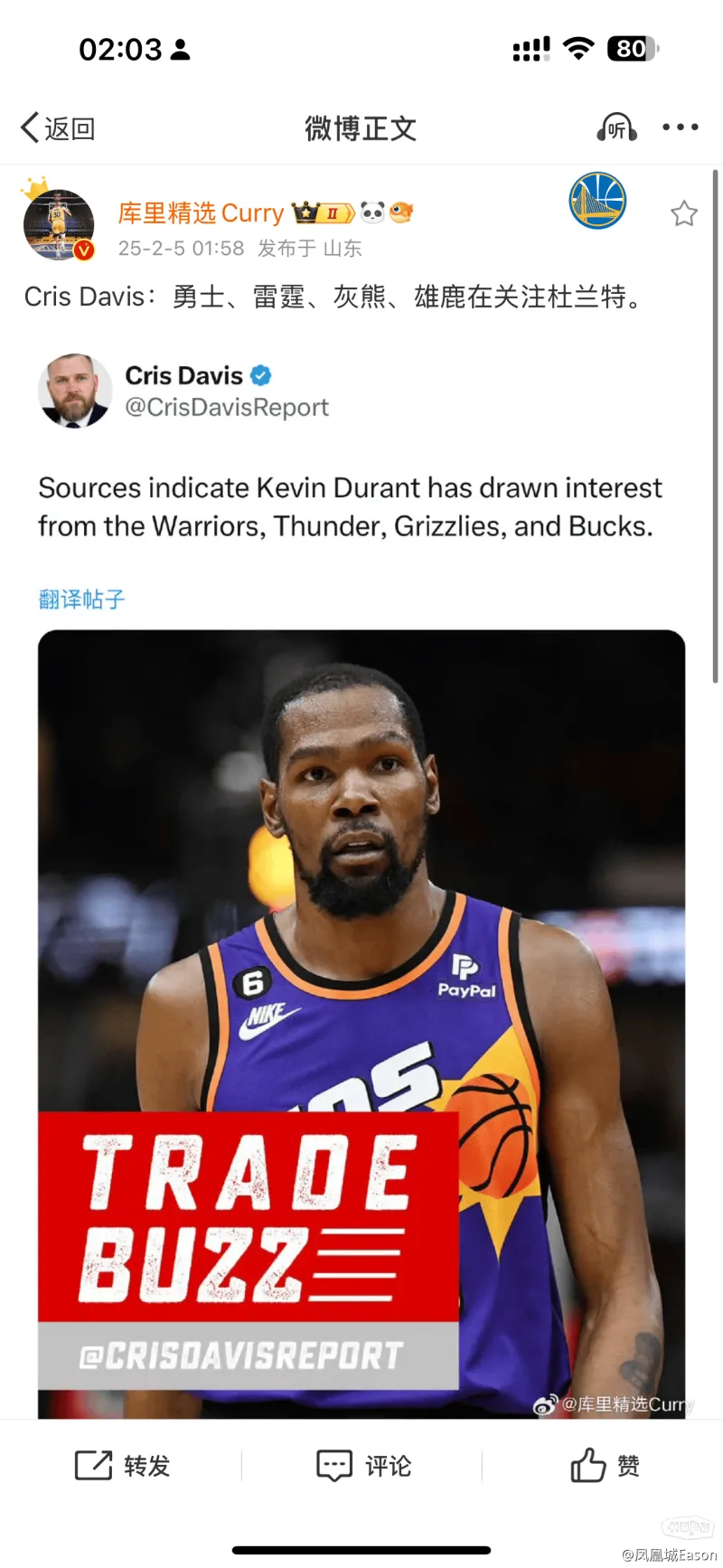Open the three-dot overflow menu
723x1568 pixels.
click(x=680, y=128)
